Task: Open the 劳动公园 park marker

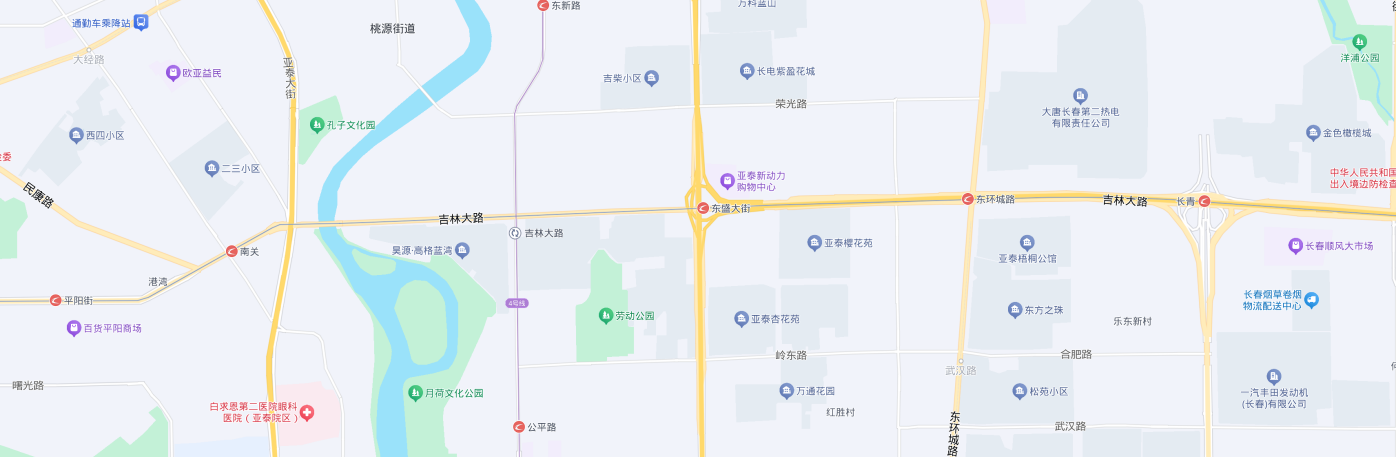Action: pos(605,316)
